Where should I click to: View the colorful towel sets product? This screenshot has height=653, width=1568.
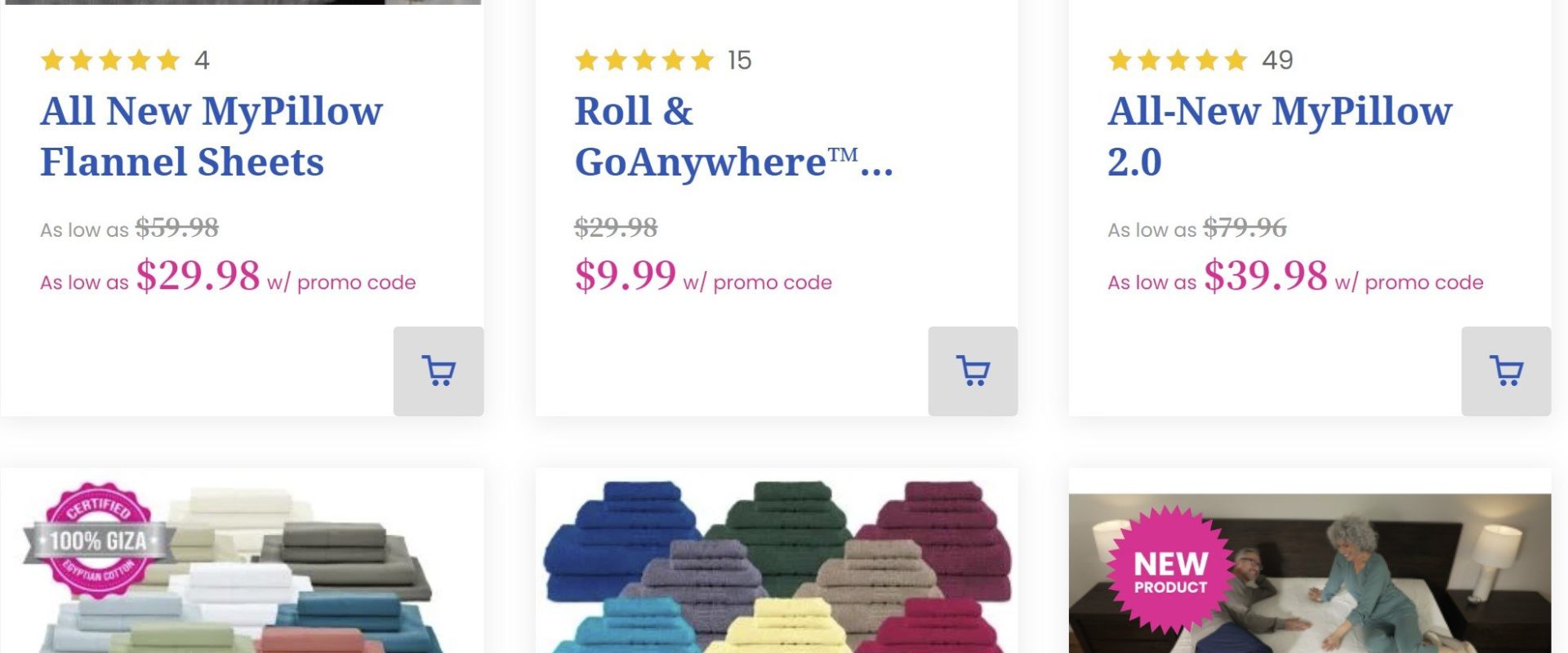coord(777,571)
